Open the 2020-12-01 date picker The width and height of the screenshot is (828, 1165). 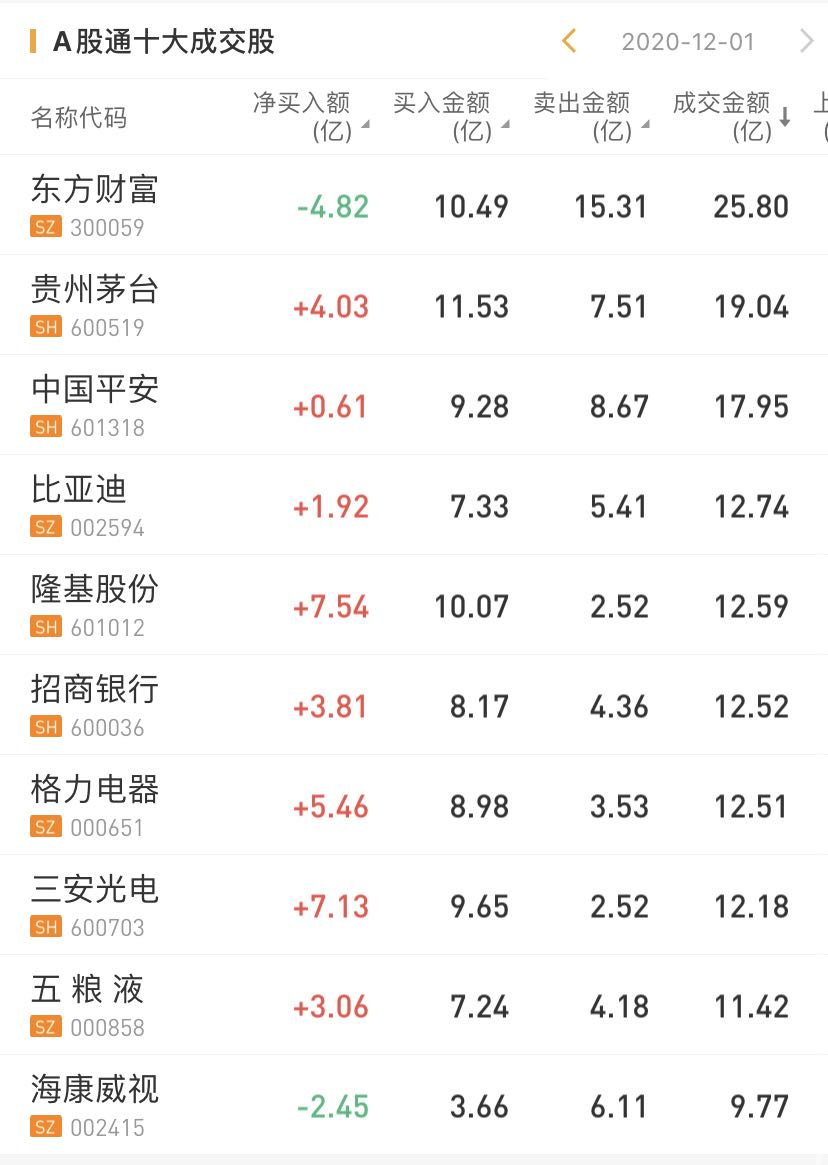pos(688,42)
